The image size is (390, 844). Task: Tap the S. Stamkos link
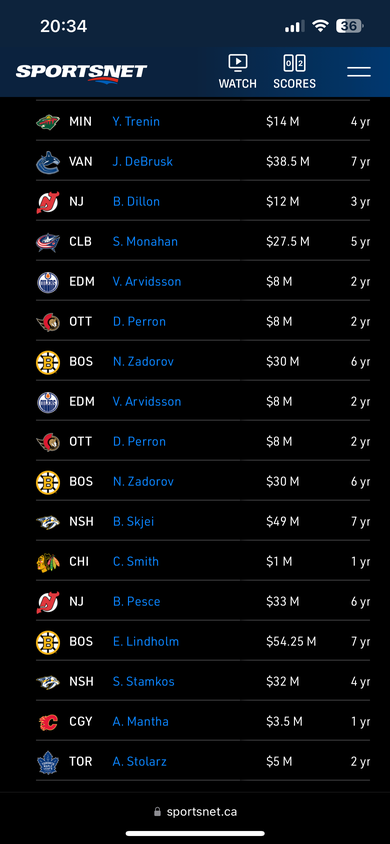pos(144,681)
